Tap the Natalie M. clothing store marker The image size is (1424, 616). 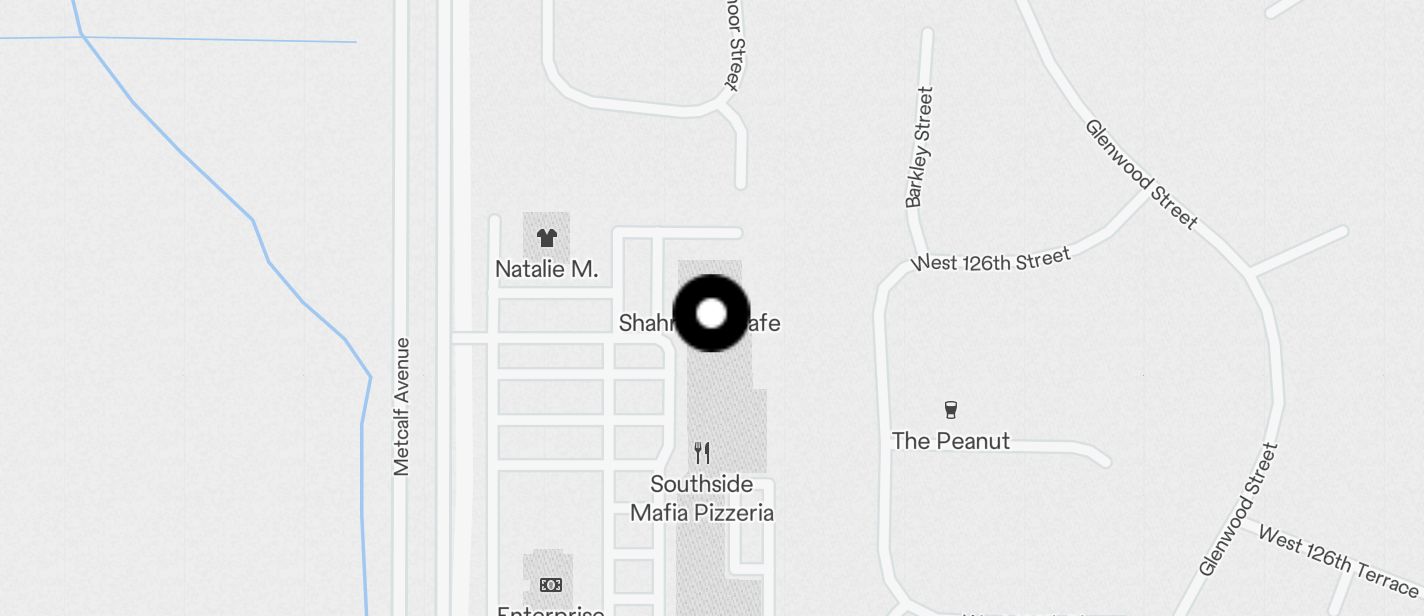pos(546,238)
